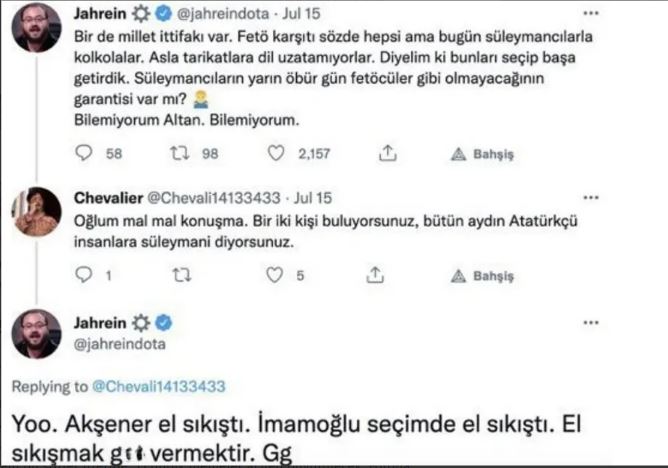Share Chevalier's tweet
The image size is (668, 468).
coord(390,275)
